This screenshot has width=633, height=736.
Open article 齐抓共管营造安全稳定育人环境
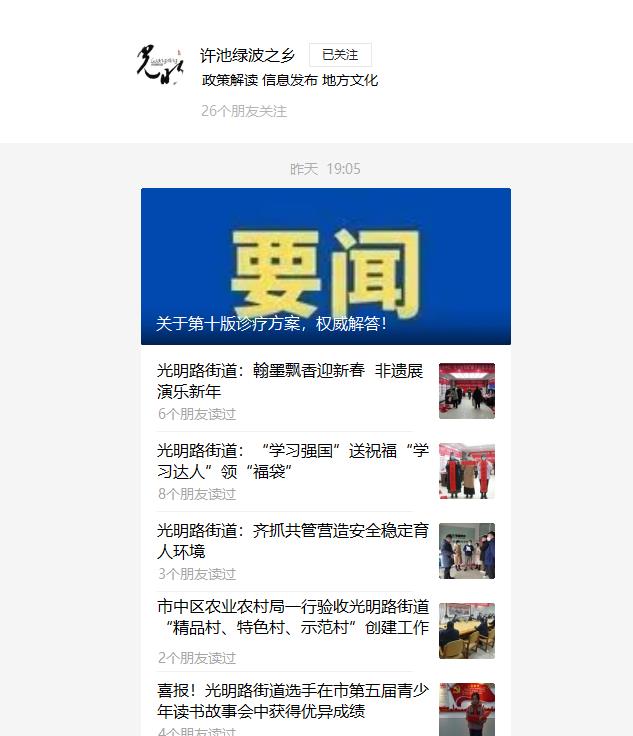click(x=292, y=541)
